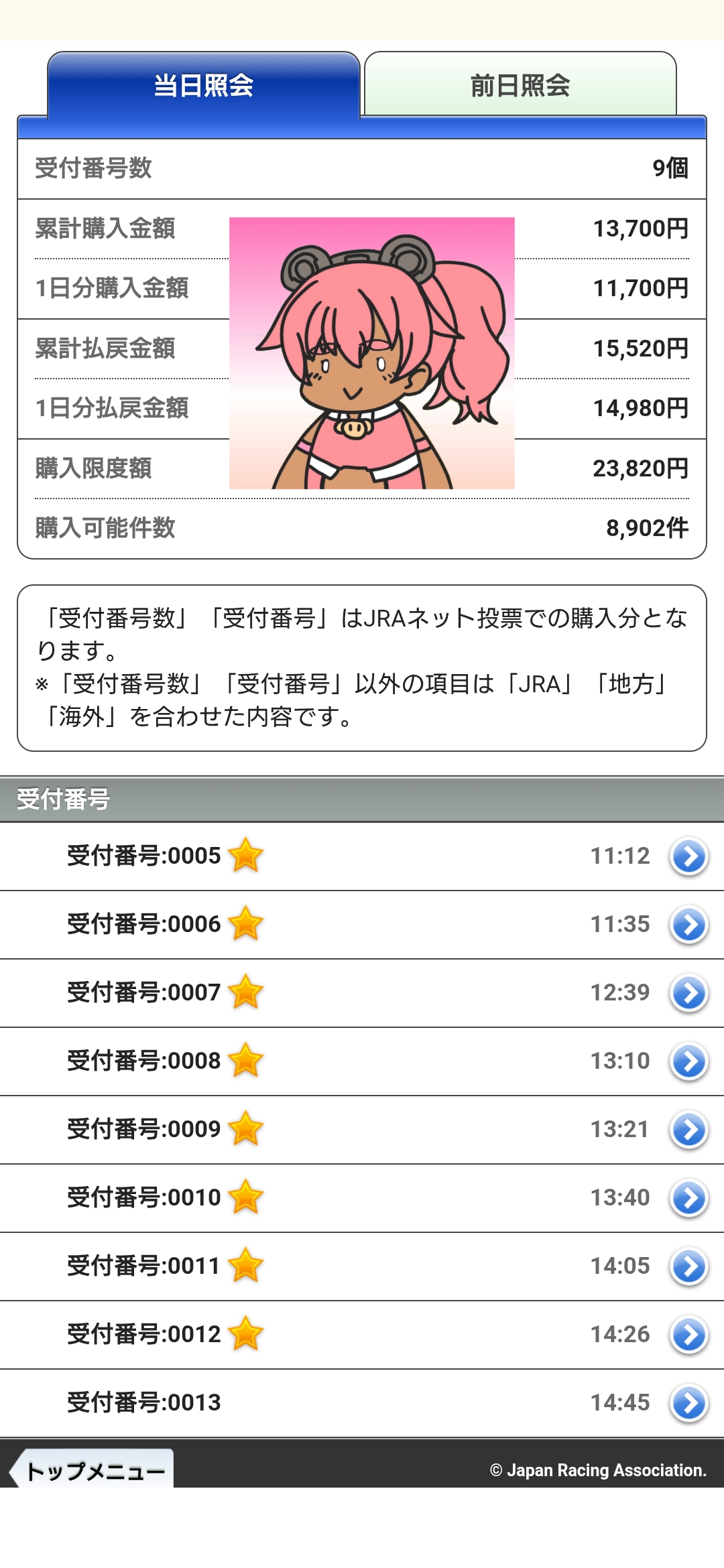This screenshot has width=724, height=1568.
Task: Open receipt 受付番号:0005 from 11:12
Action: [362, 856]
